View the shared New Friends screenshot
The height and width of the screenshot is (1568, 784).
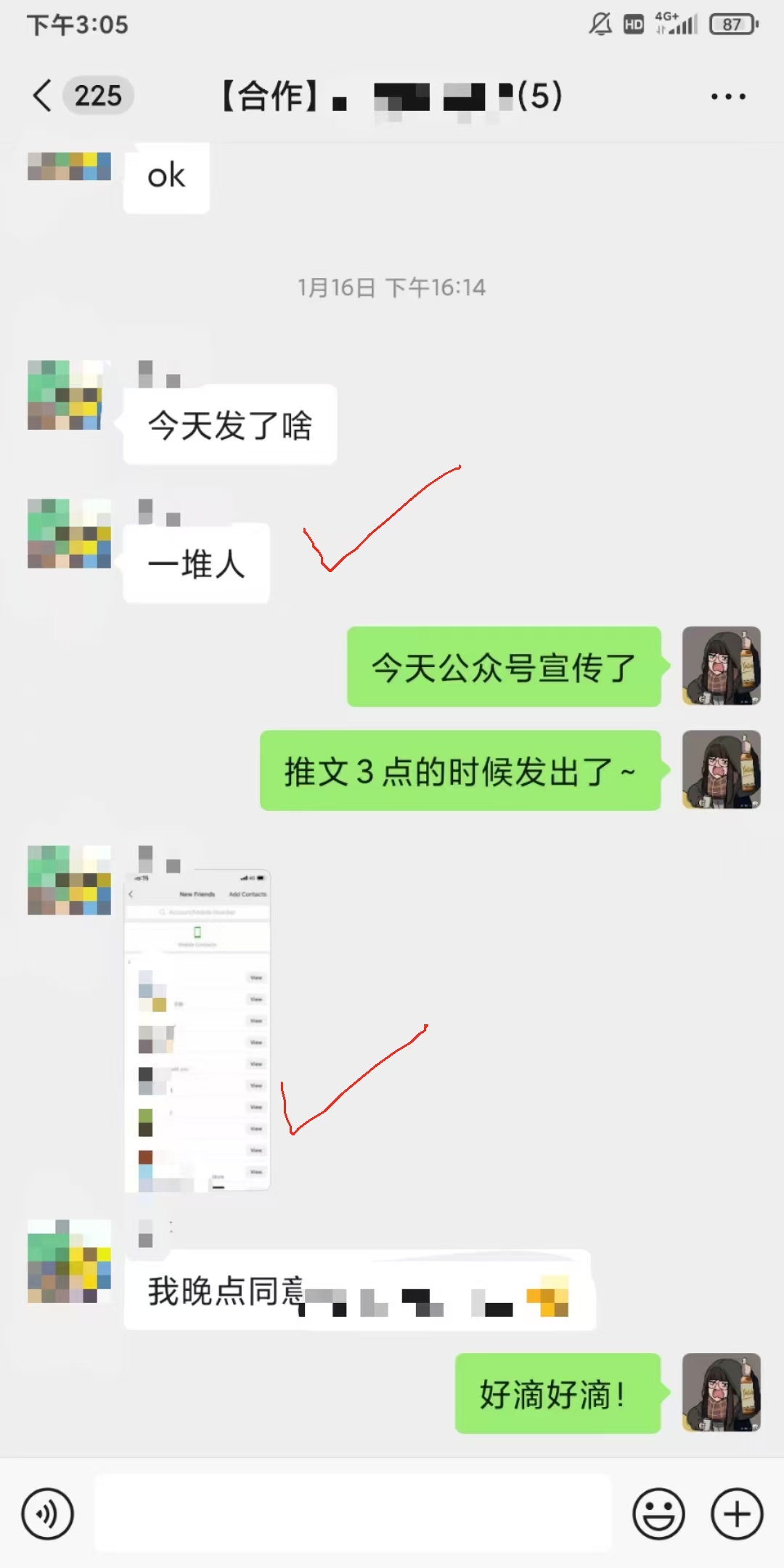tap(197, 1029)
